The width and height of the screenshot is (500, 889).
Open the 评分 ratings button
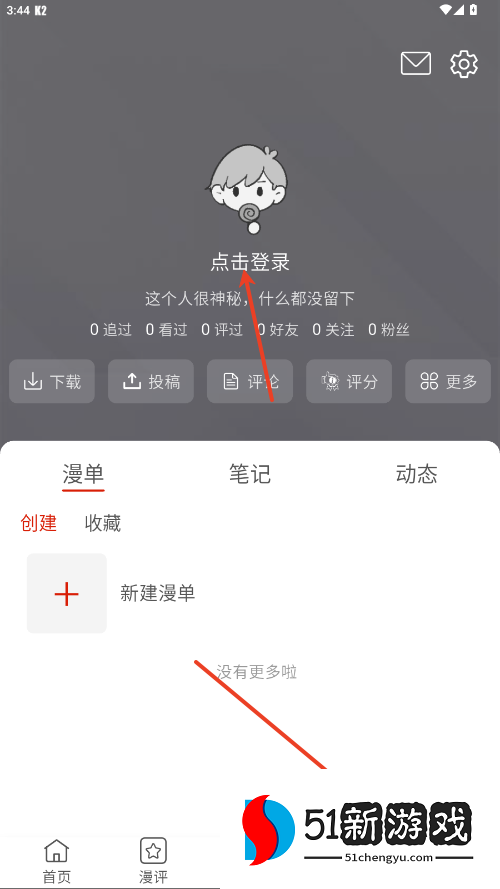pyautogui.click(x=349, y=381)
